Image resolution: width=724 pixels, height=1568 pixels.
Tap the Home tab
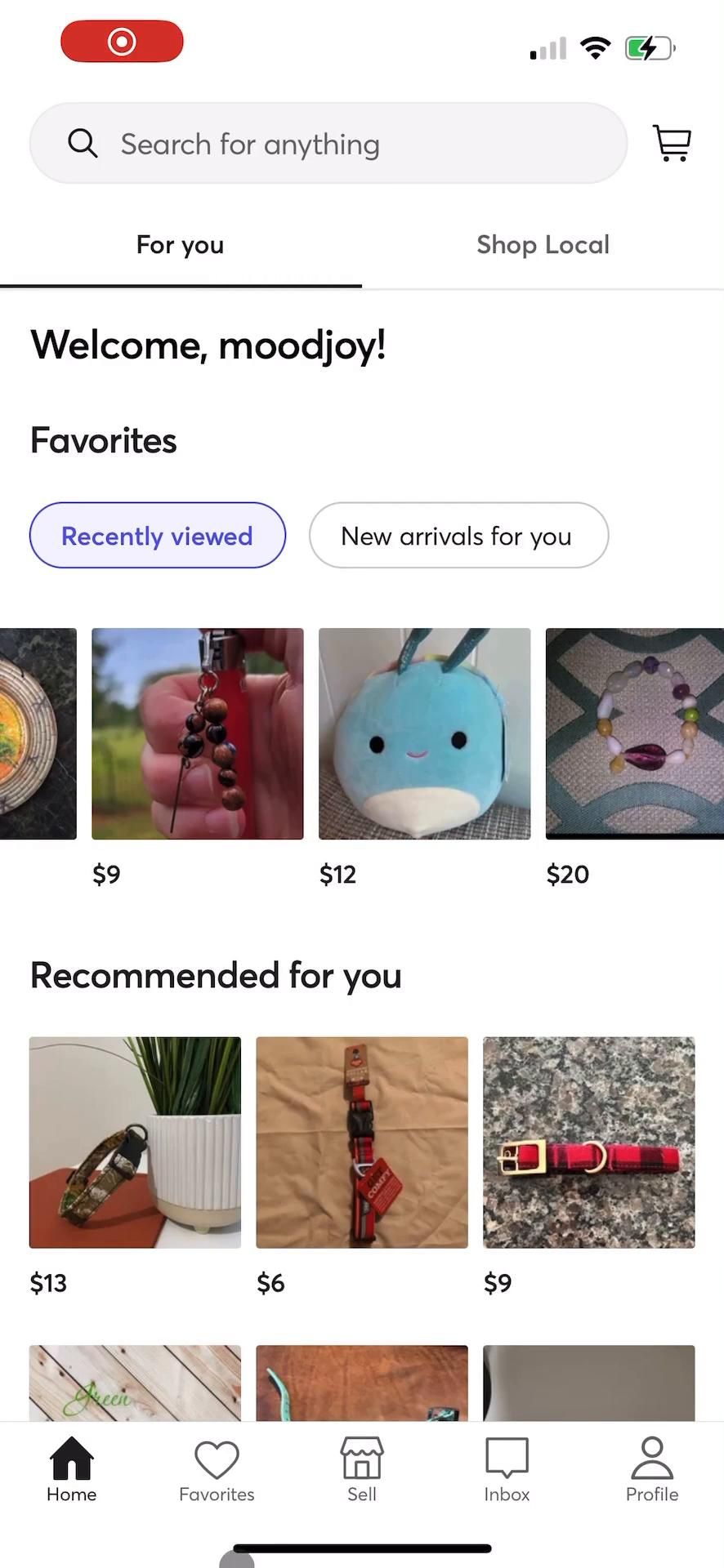(72, 1470)
